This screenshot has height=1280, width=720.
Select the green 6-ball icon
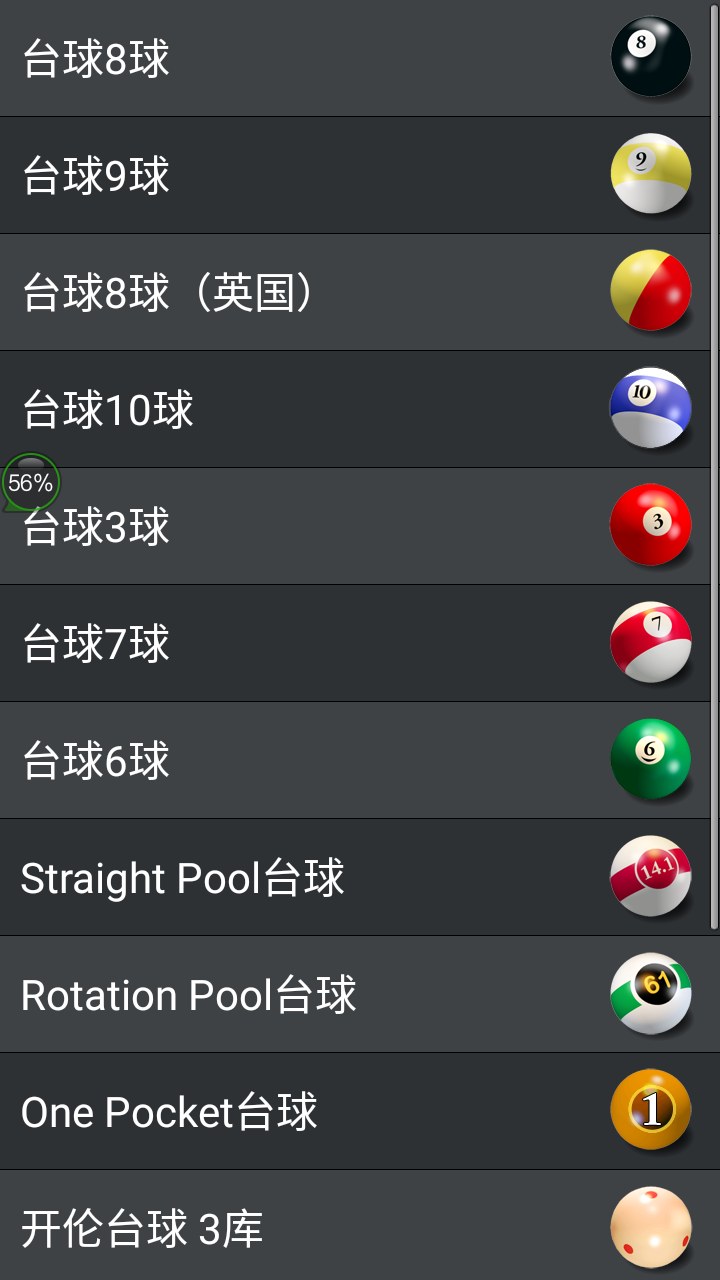(651, 758)
